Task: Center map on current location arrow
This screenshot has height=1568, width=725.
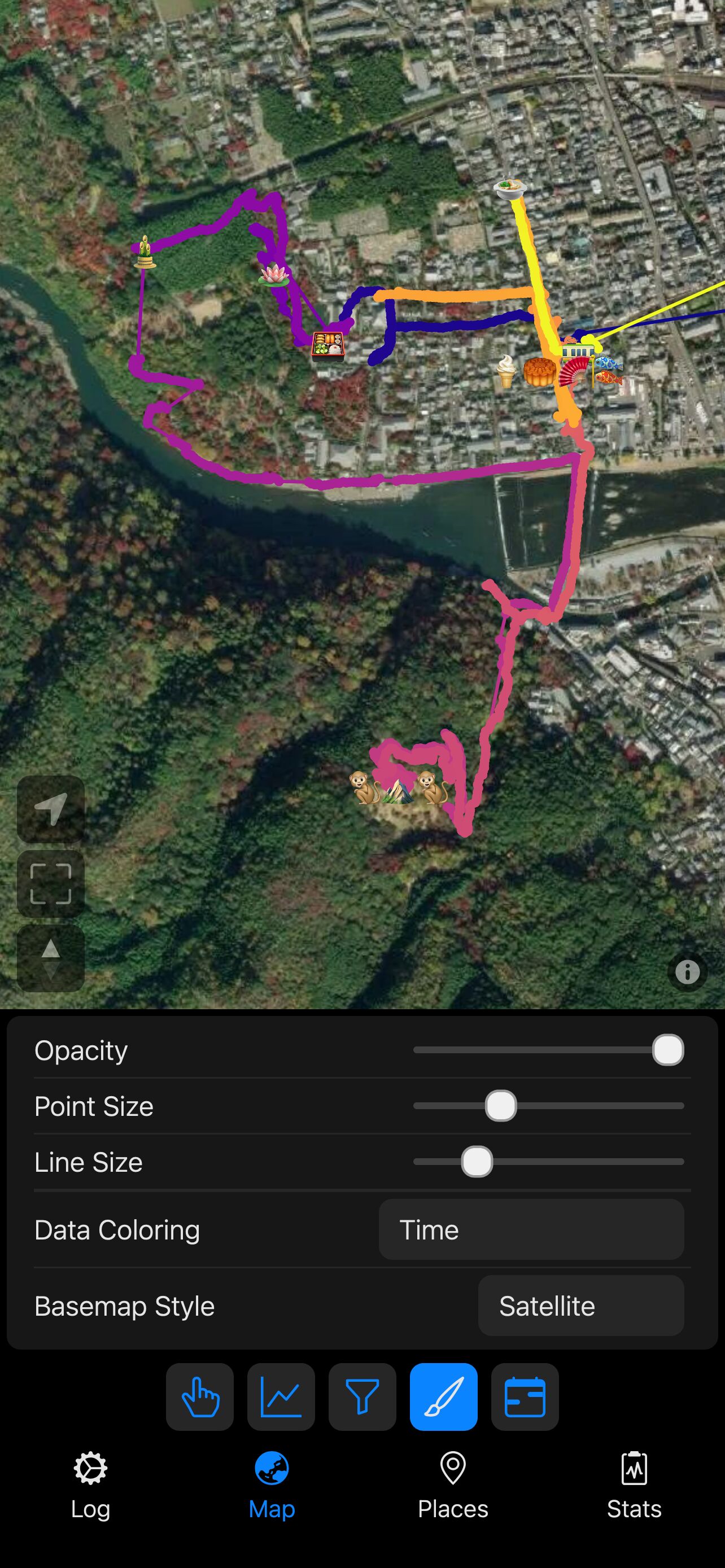Action: [50, 809]
